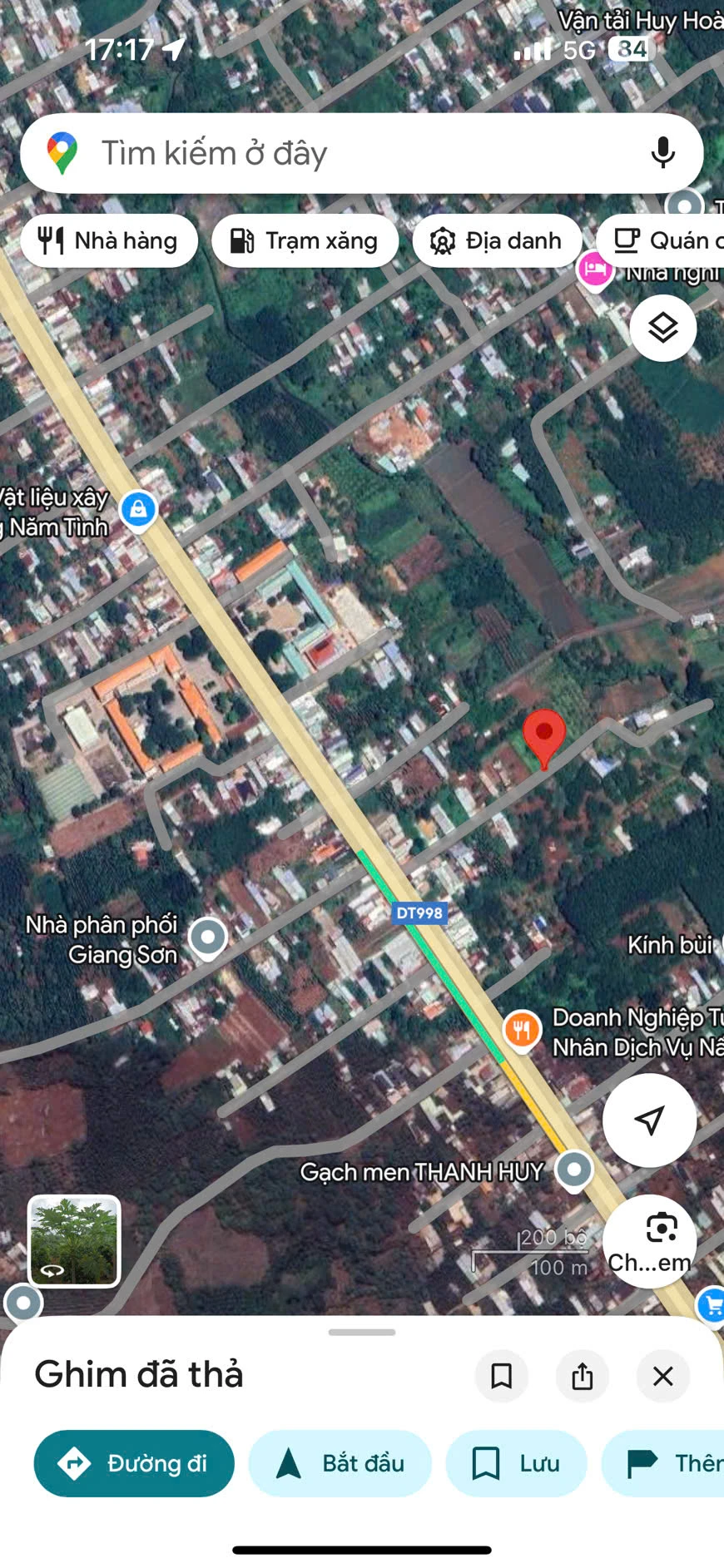Select the Trạm xăng chip
This screenshot has width=724, height=1568.
click(x=305, y=241)
